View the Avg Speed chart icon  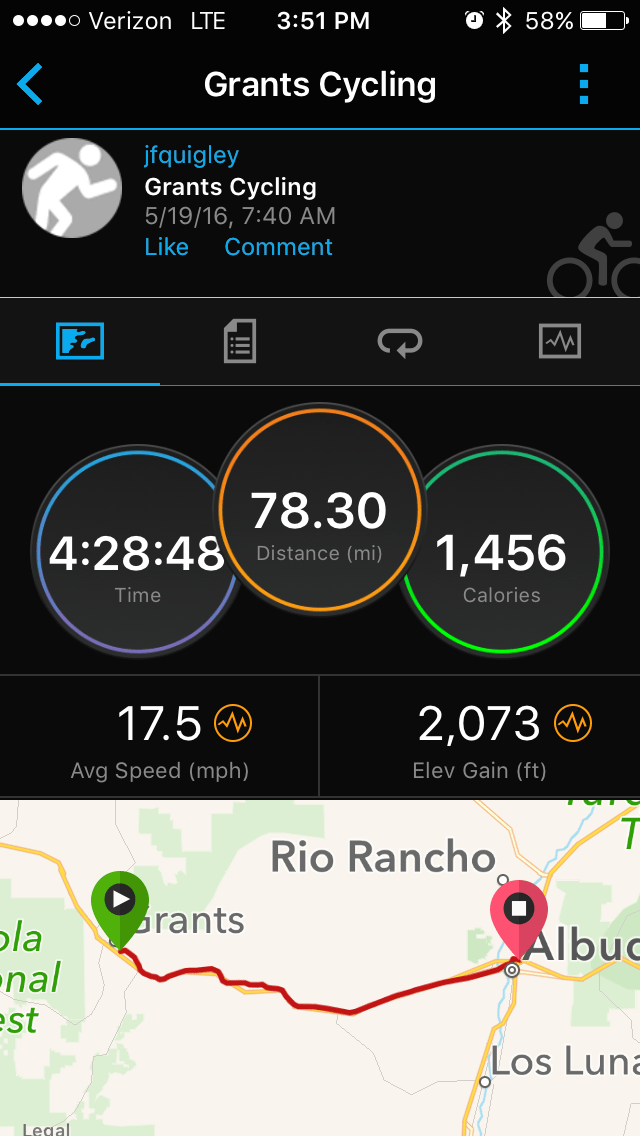[233, 723]
